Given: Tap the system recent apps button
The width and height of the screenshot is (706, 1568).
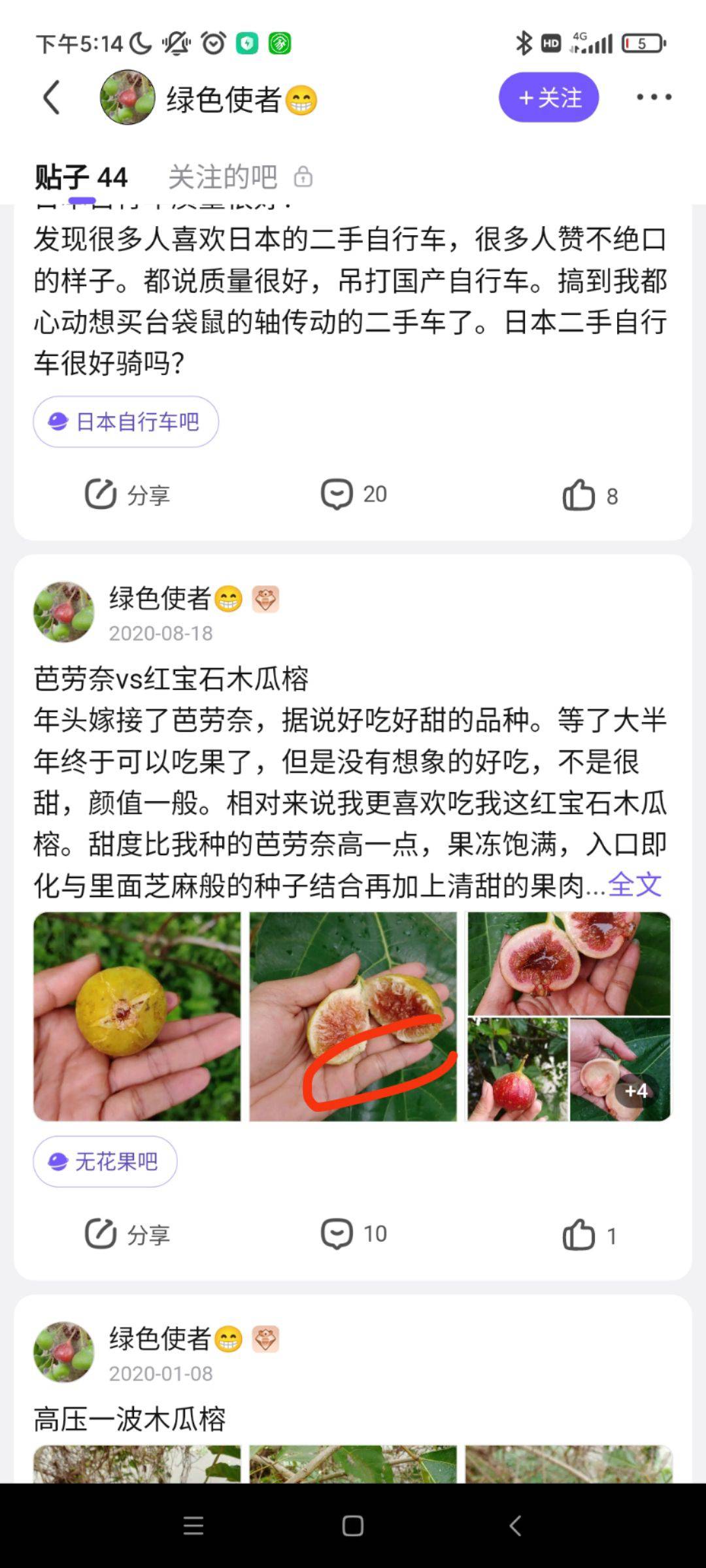Looking at the screenshot, I should (193, 1526).
